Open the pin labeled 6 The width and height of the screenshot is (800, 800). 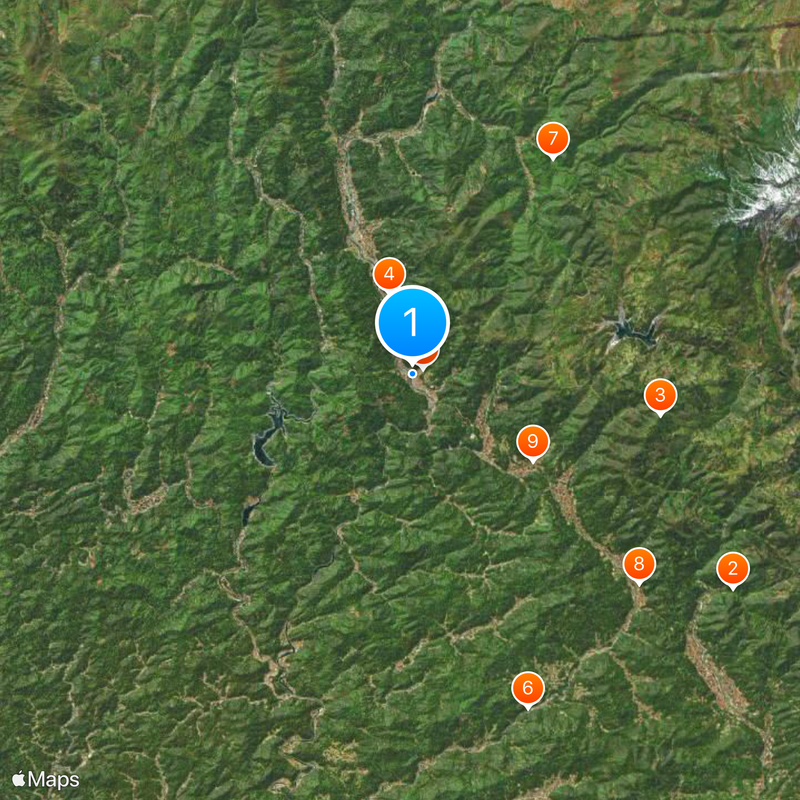(528, 688)
